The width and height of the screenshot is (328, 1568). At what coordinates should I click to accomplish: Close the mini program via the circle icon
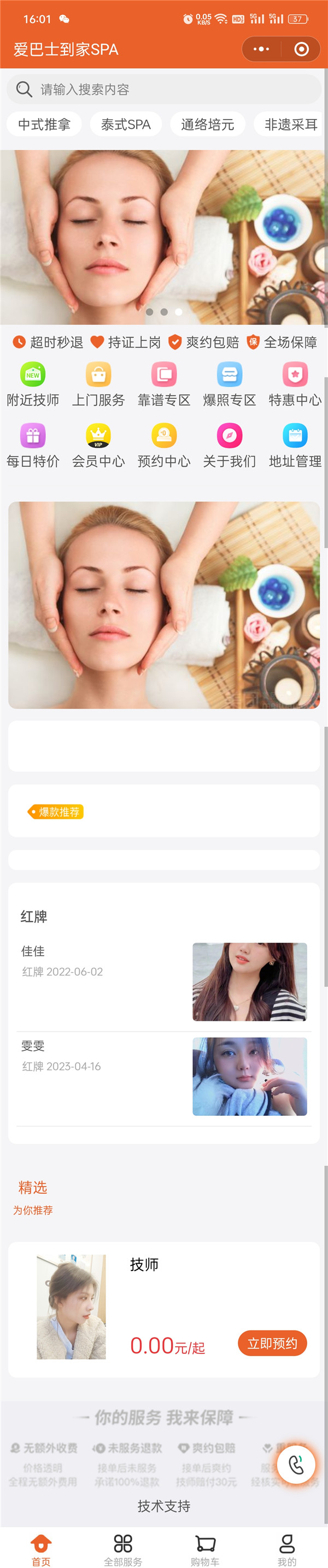(301, 49)
